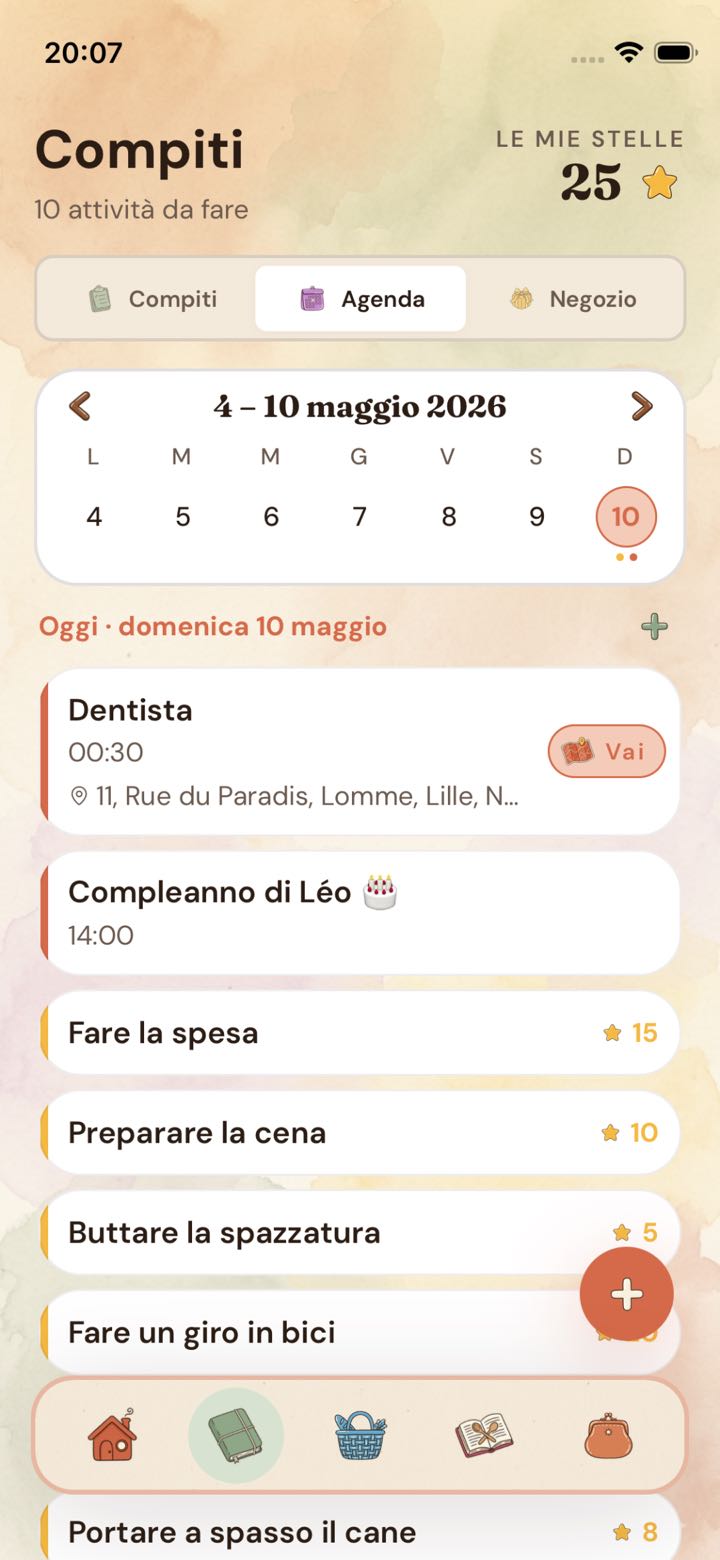
Task: Open the Dentista appointment card
Action: pyautogui.click(x=360, y=751)
